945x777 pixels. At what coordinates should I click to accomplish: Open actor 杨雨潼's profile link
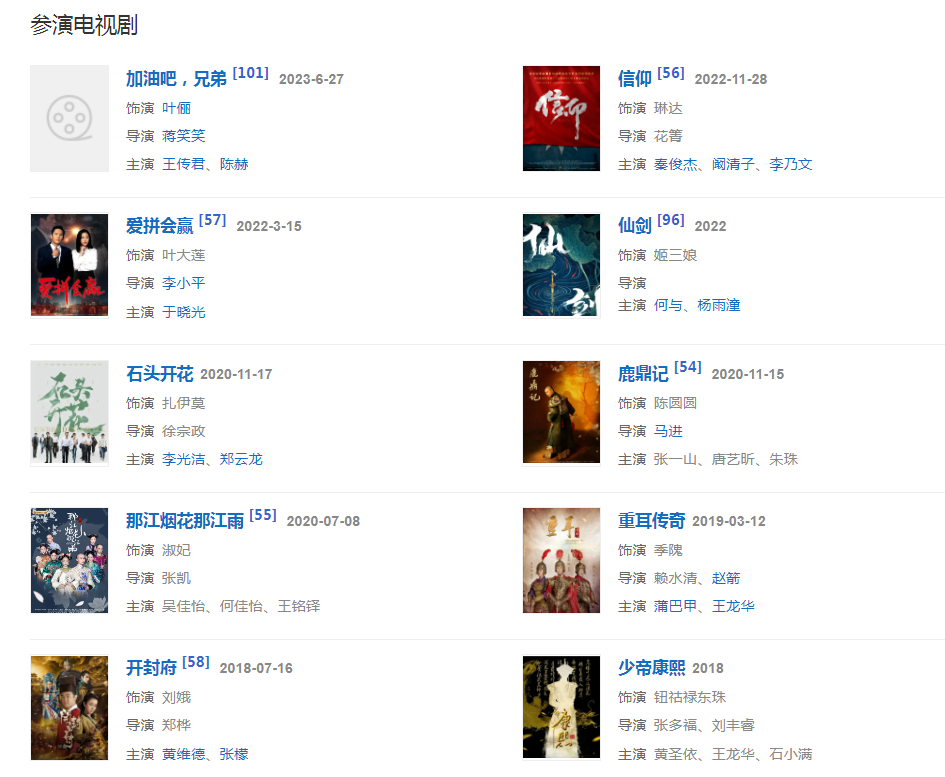coord(719,305)
